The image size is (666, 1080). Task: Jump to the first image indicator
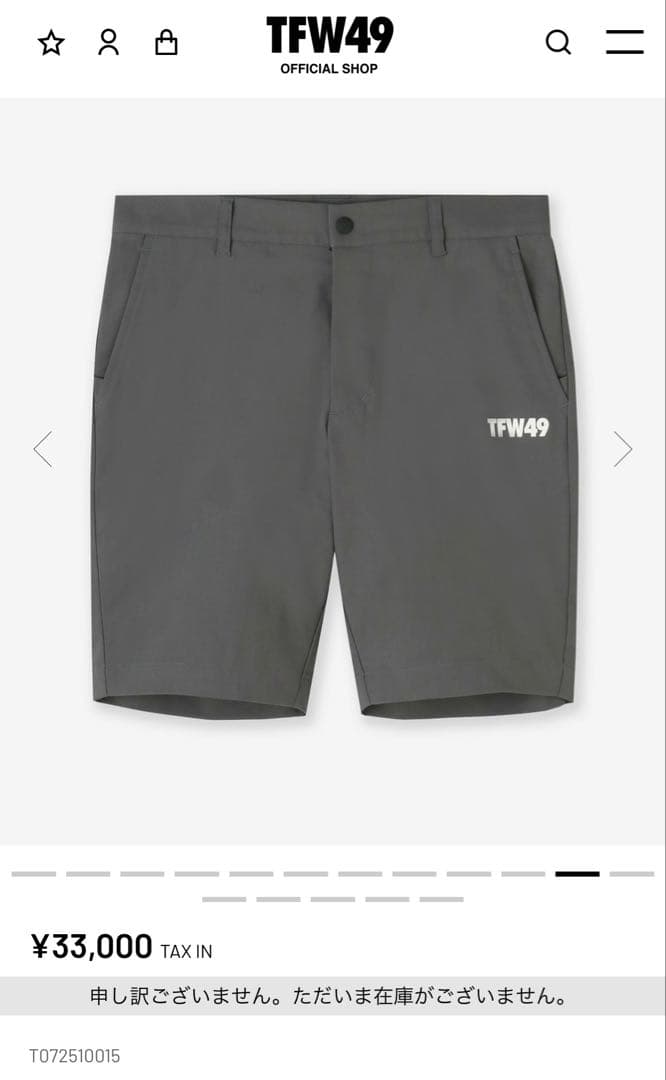click(x=34, y=874)
